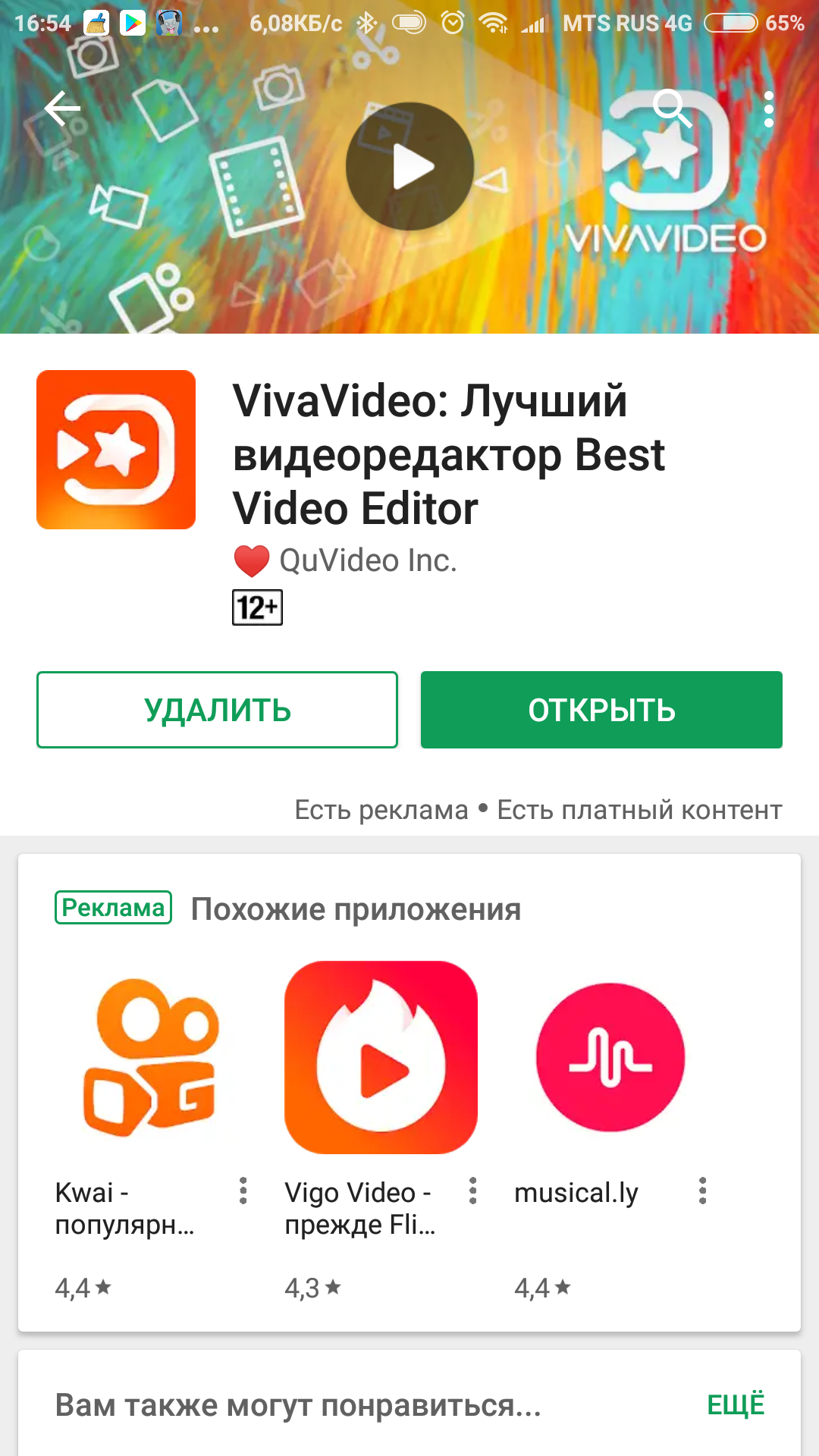
Task: Tap ЕЩЁ to see more recommendations
Action: pos(735,1404)
